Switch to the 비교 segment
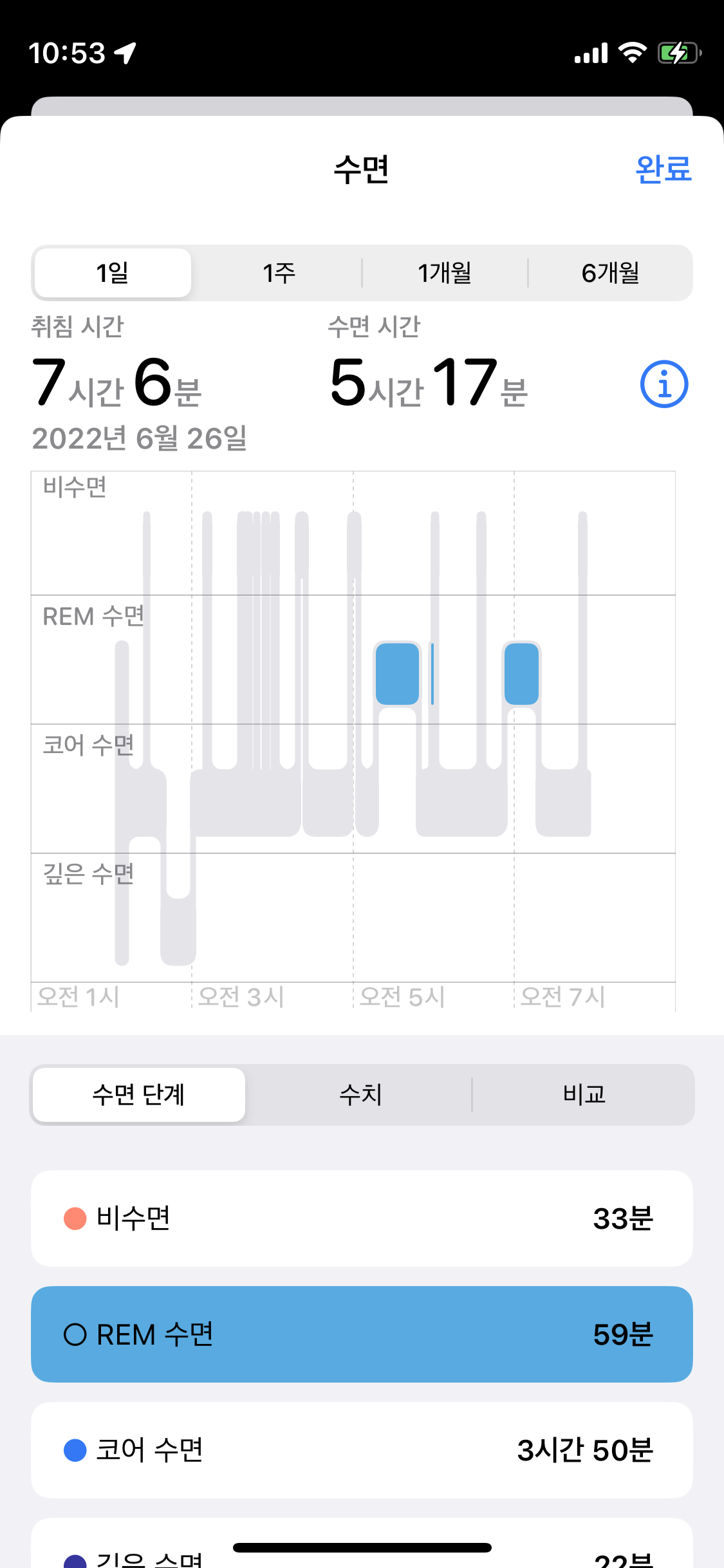 point(584,1094)
